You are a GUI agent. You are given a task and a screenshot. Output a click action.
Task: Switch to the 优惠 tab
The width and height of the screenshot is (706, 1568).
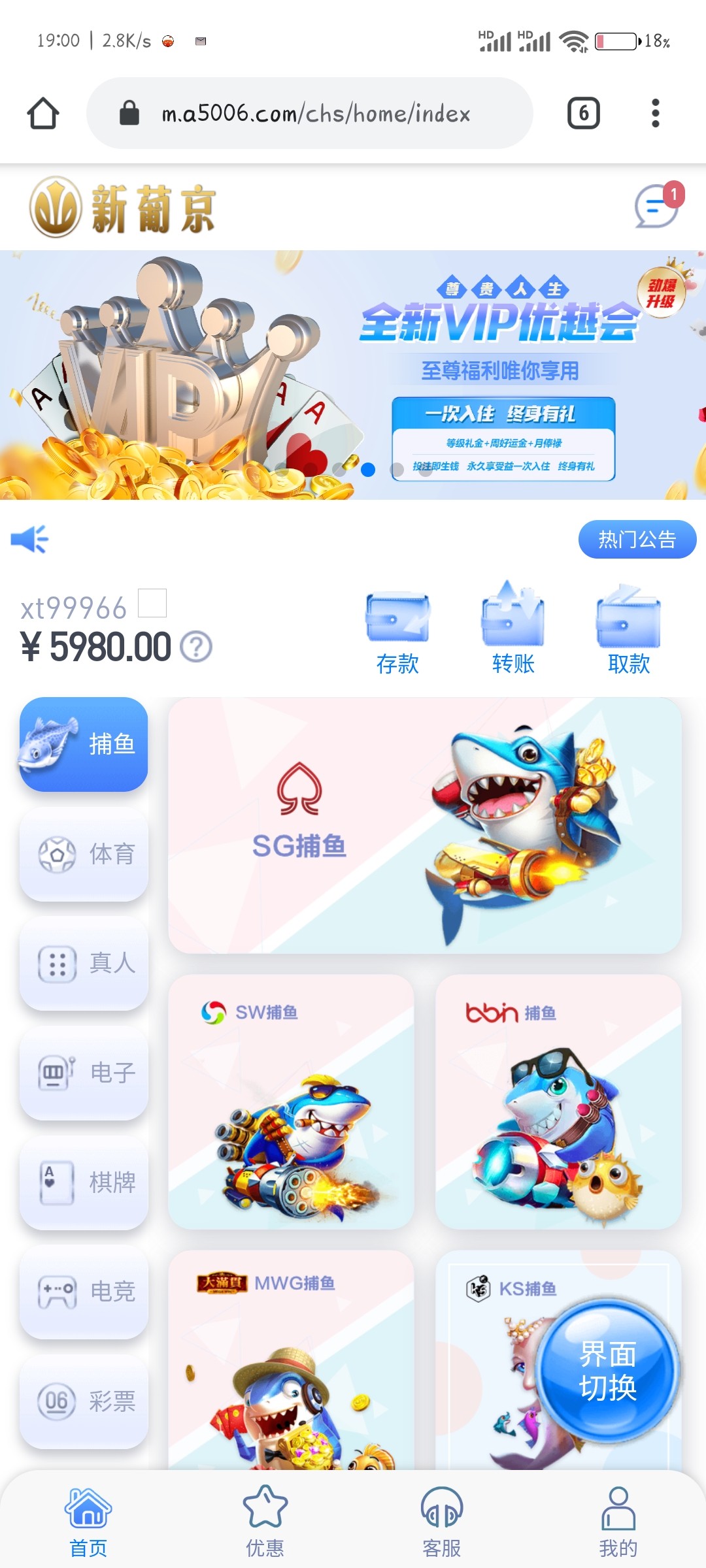(265, 1520)
